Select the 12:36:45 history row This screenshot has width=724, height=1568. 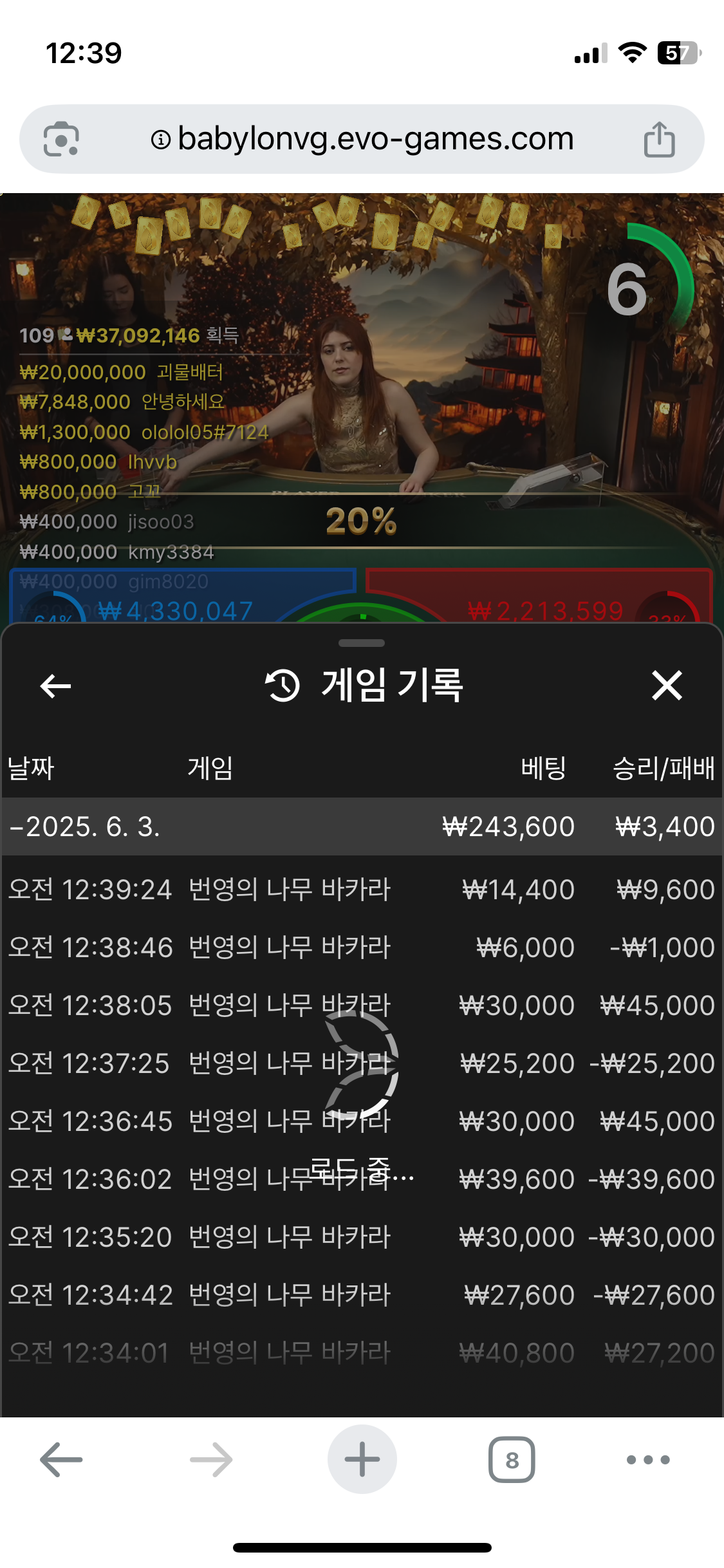(360, 1121)
